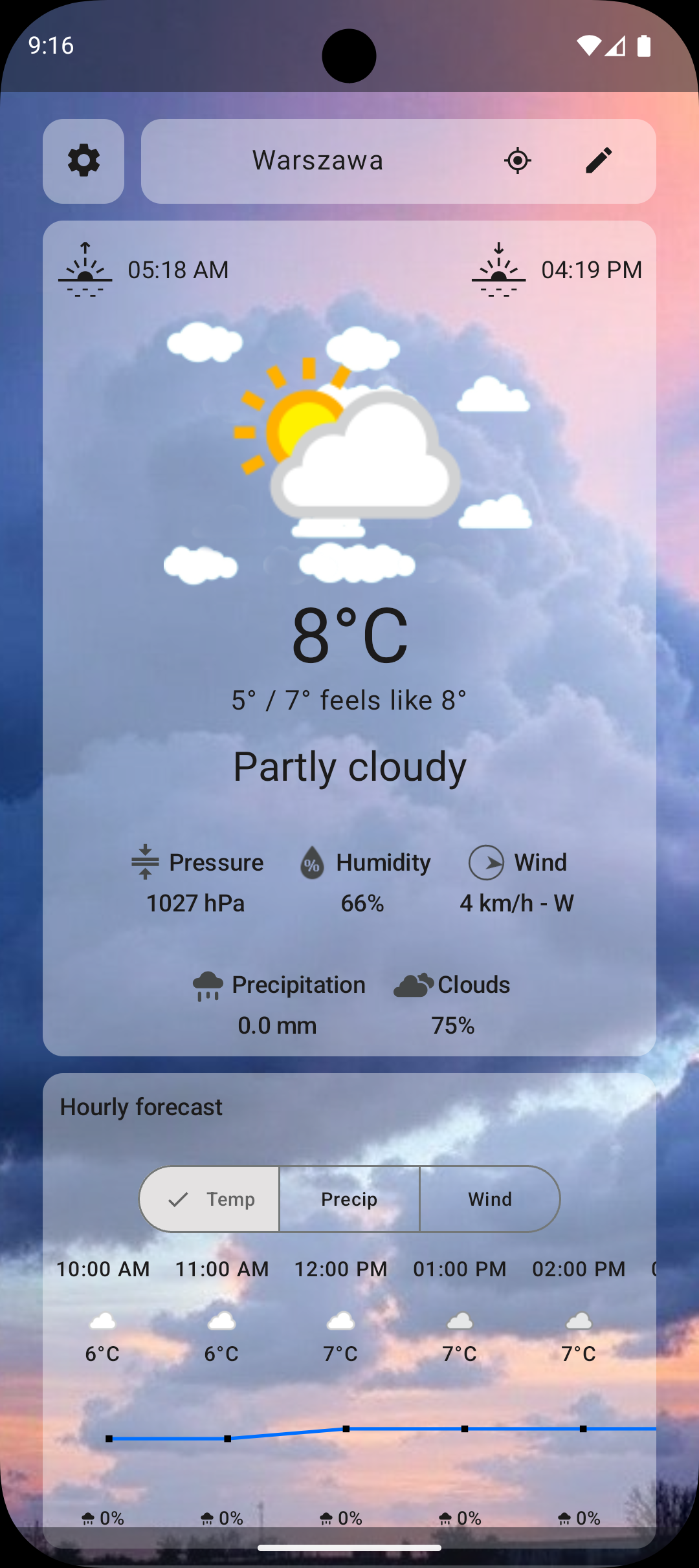Use current location for weather
The image size is (699, 1568).
pos(518,160)
